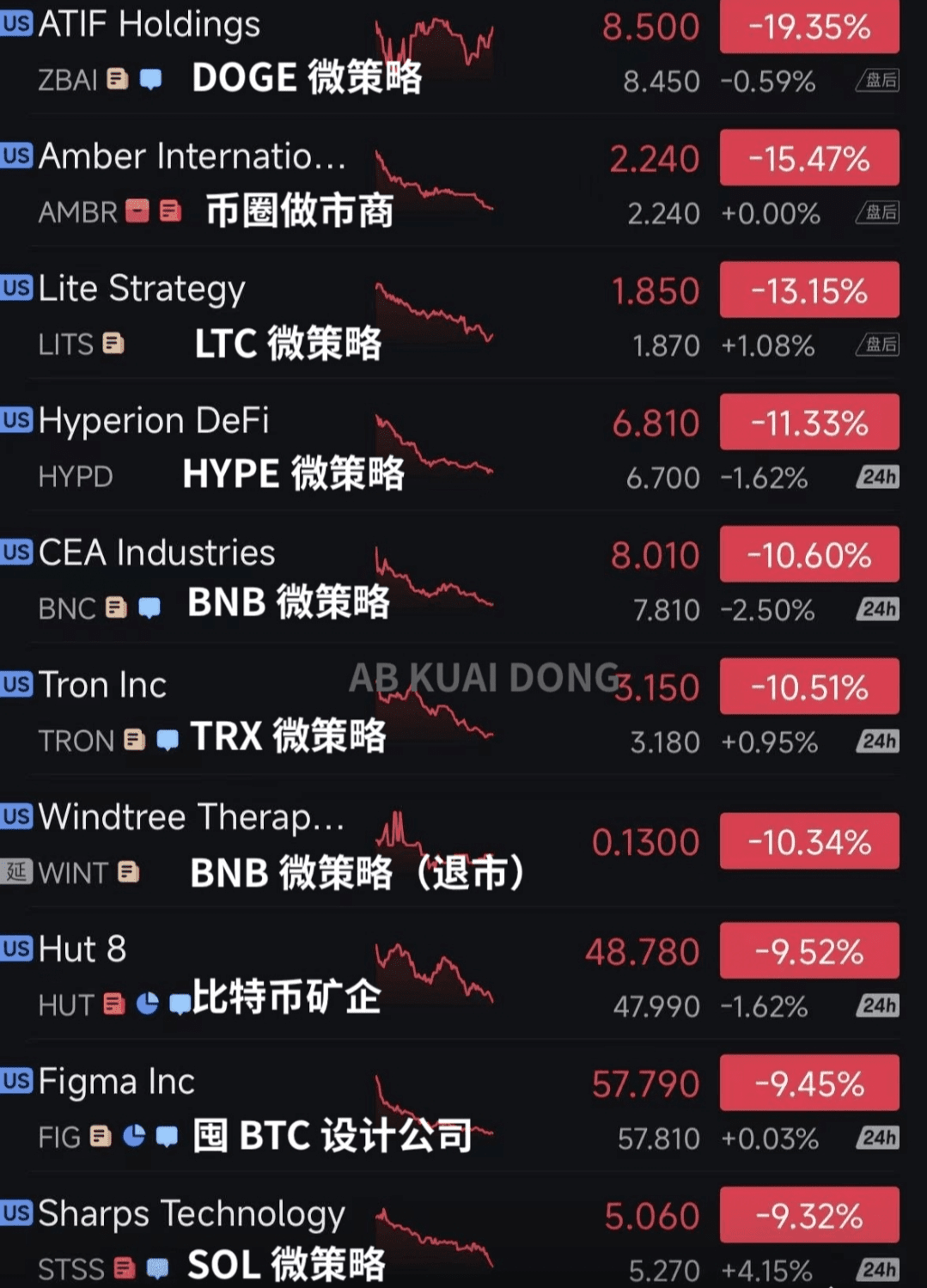Select the Hyperion DeFi (HYPD) row
927x1288 pixels.
(x=155, y=422)
